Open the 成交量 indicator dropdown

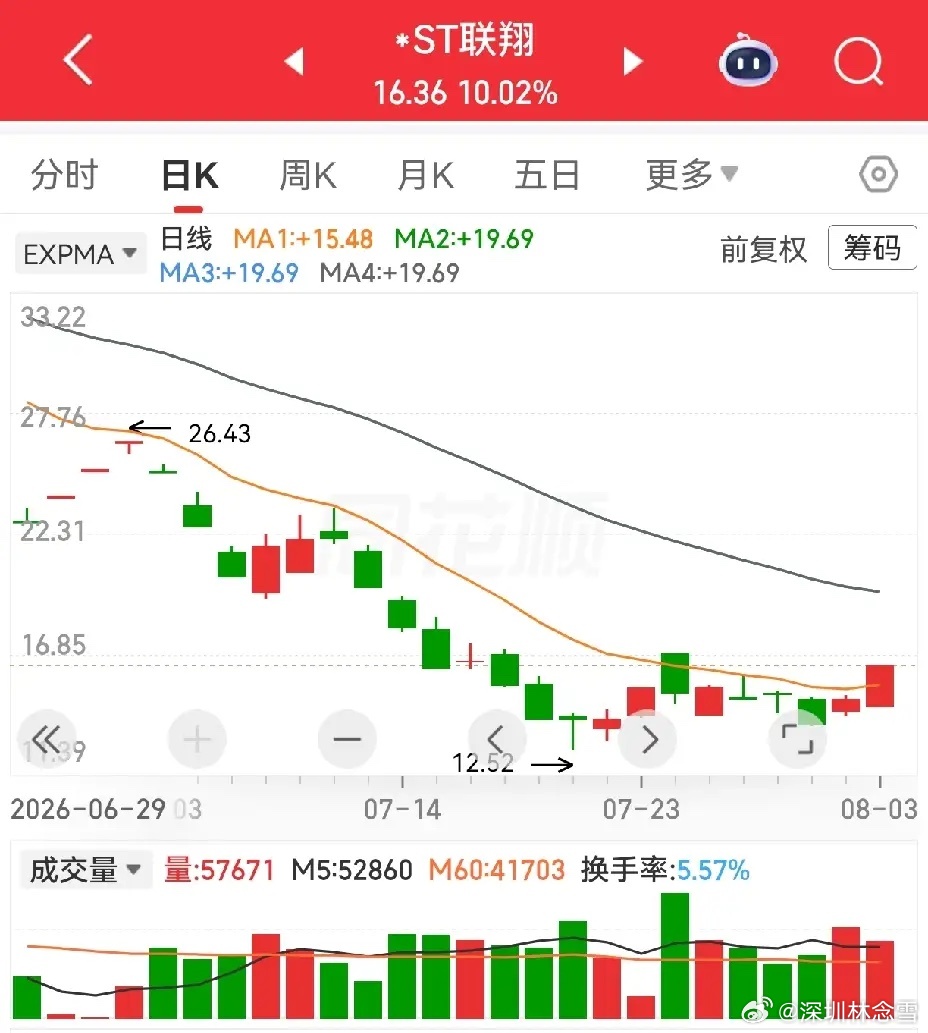(x=86, y=870)
